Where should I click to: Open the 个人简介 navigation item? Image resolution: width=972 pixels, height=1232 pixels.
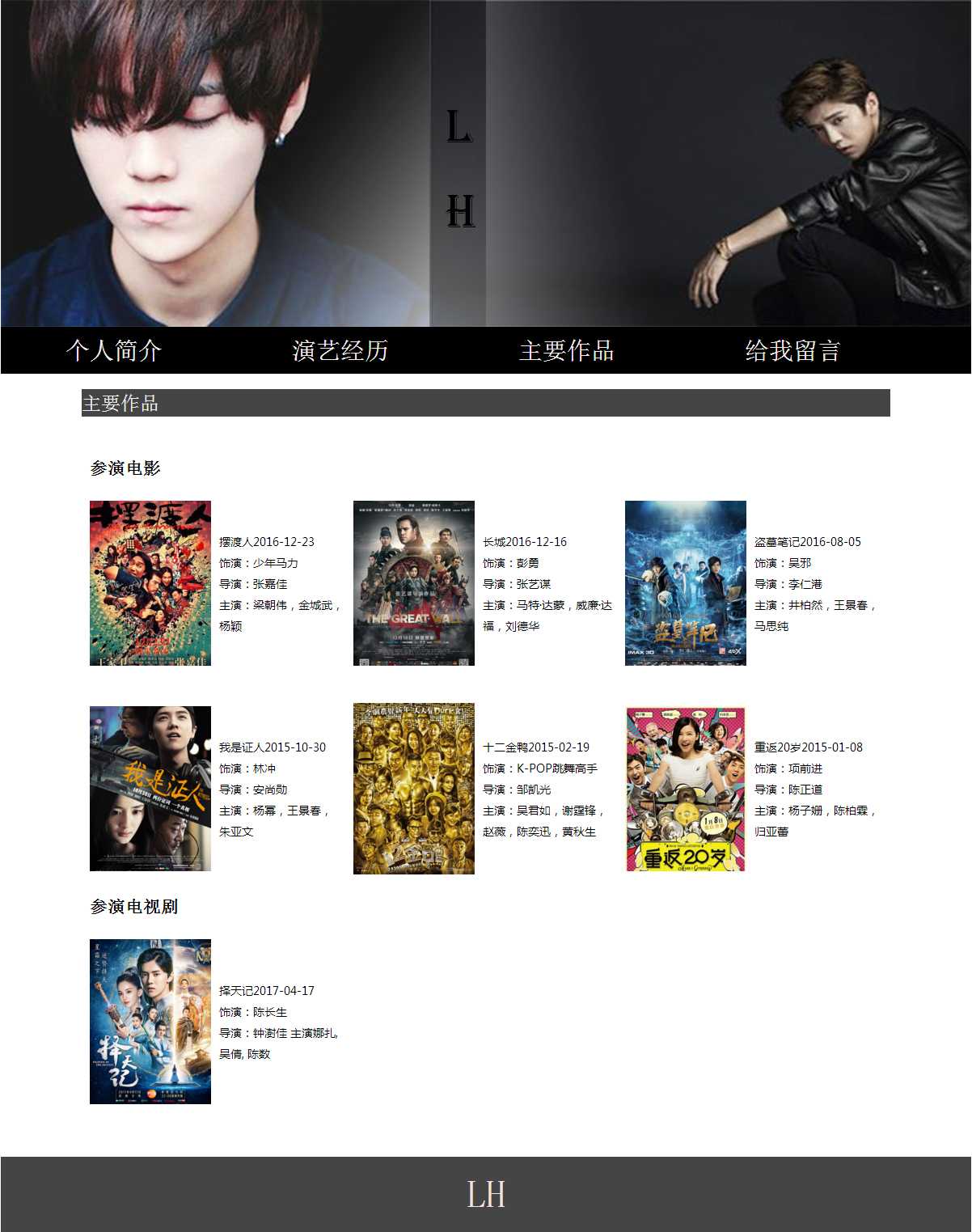click(114, 350)
